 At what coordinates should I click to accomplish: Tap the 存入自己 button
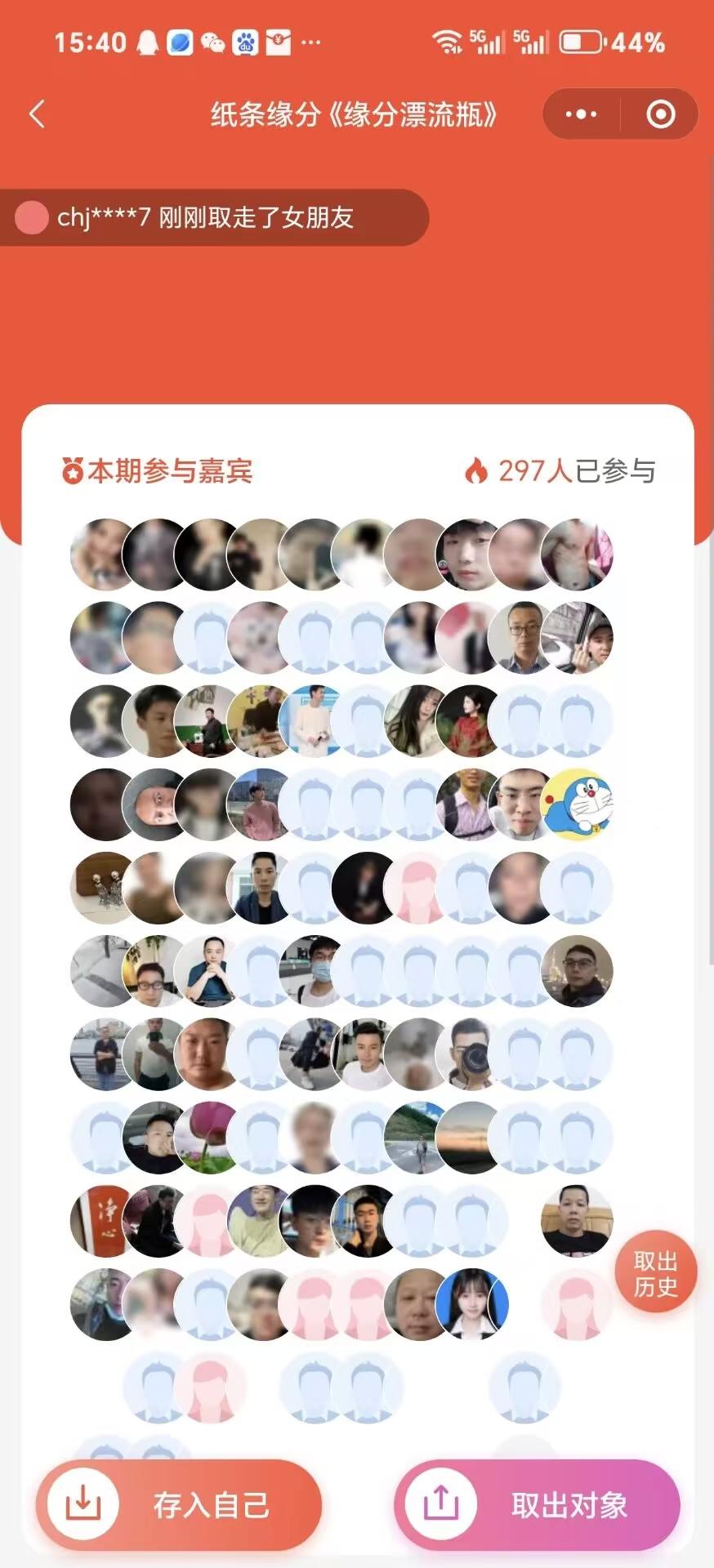click(x=179, y=1504)
